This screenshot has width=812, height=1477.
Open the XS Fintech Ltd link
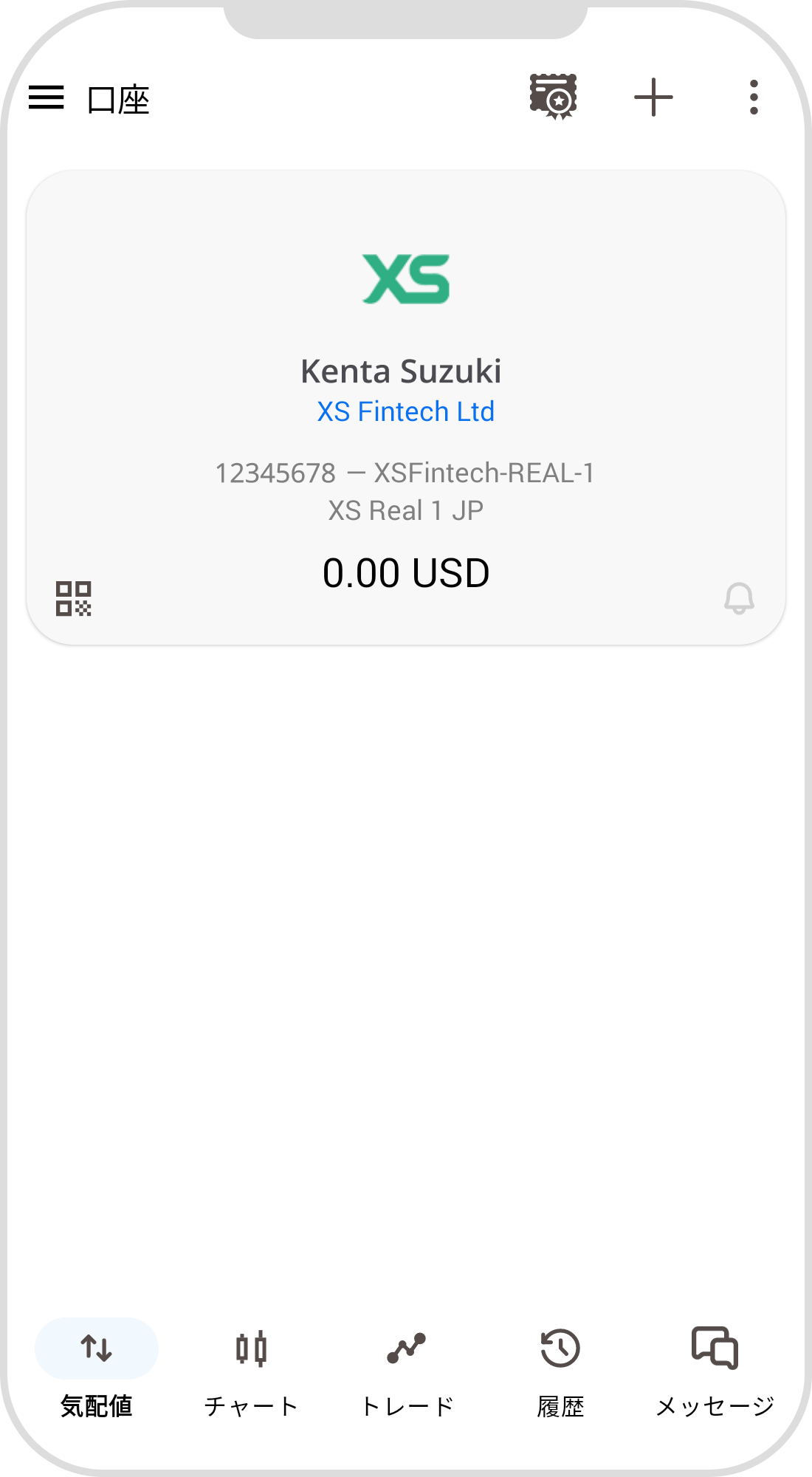(x=405, y=412)
